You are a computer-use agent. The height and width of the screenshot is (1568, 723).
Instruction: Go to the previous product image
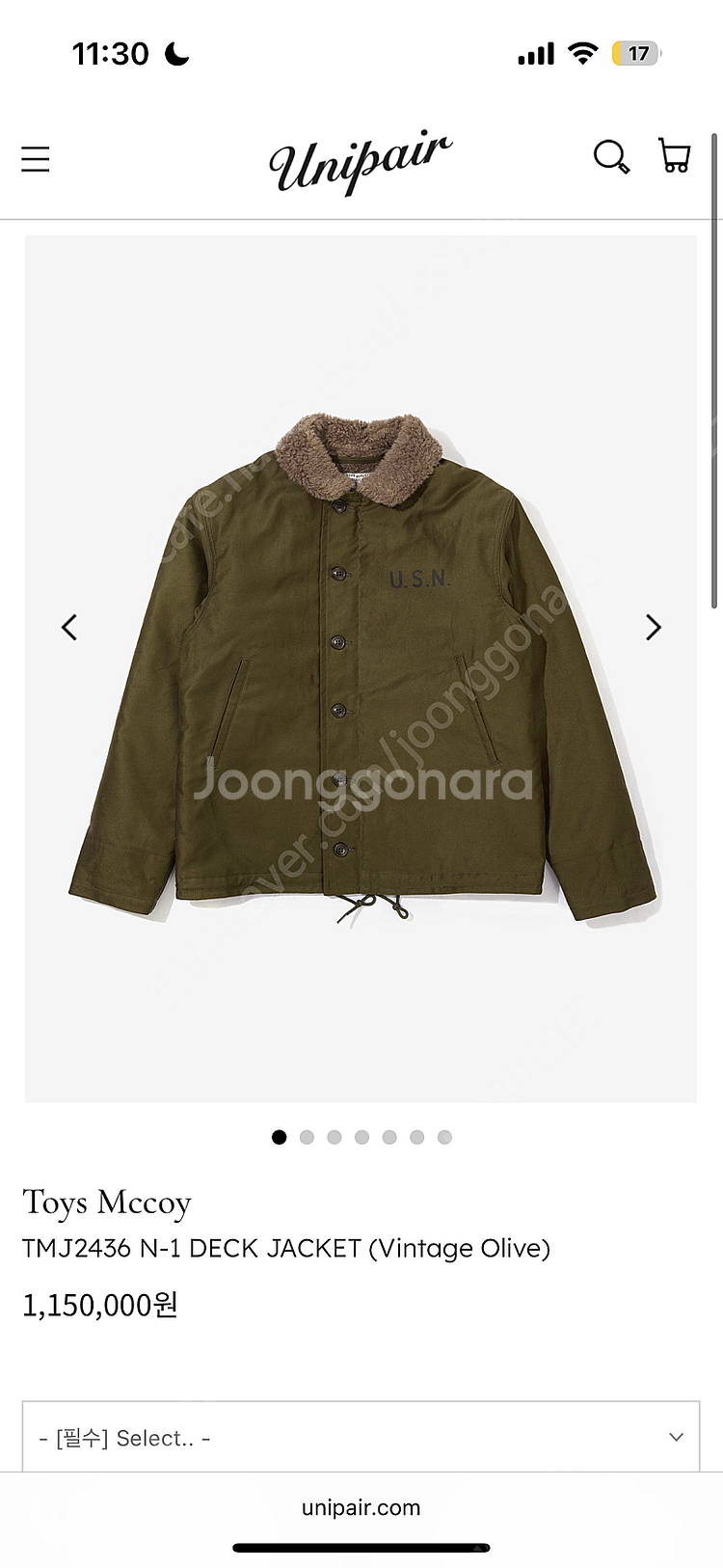point(69,628)
